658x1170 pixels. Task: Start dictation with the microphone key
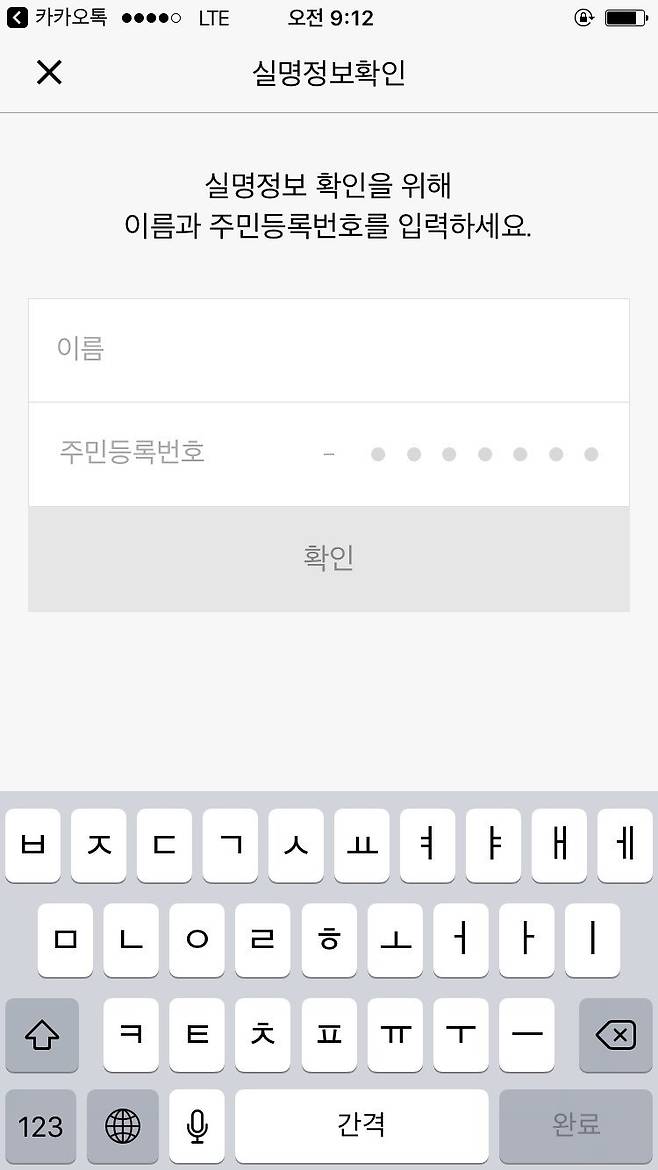pyautogui.click(x=197, y=1126)
